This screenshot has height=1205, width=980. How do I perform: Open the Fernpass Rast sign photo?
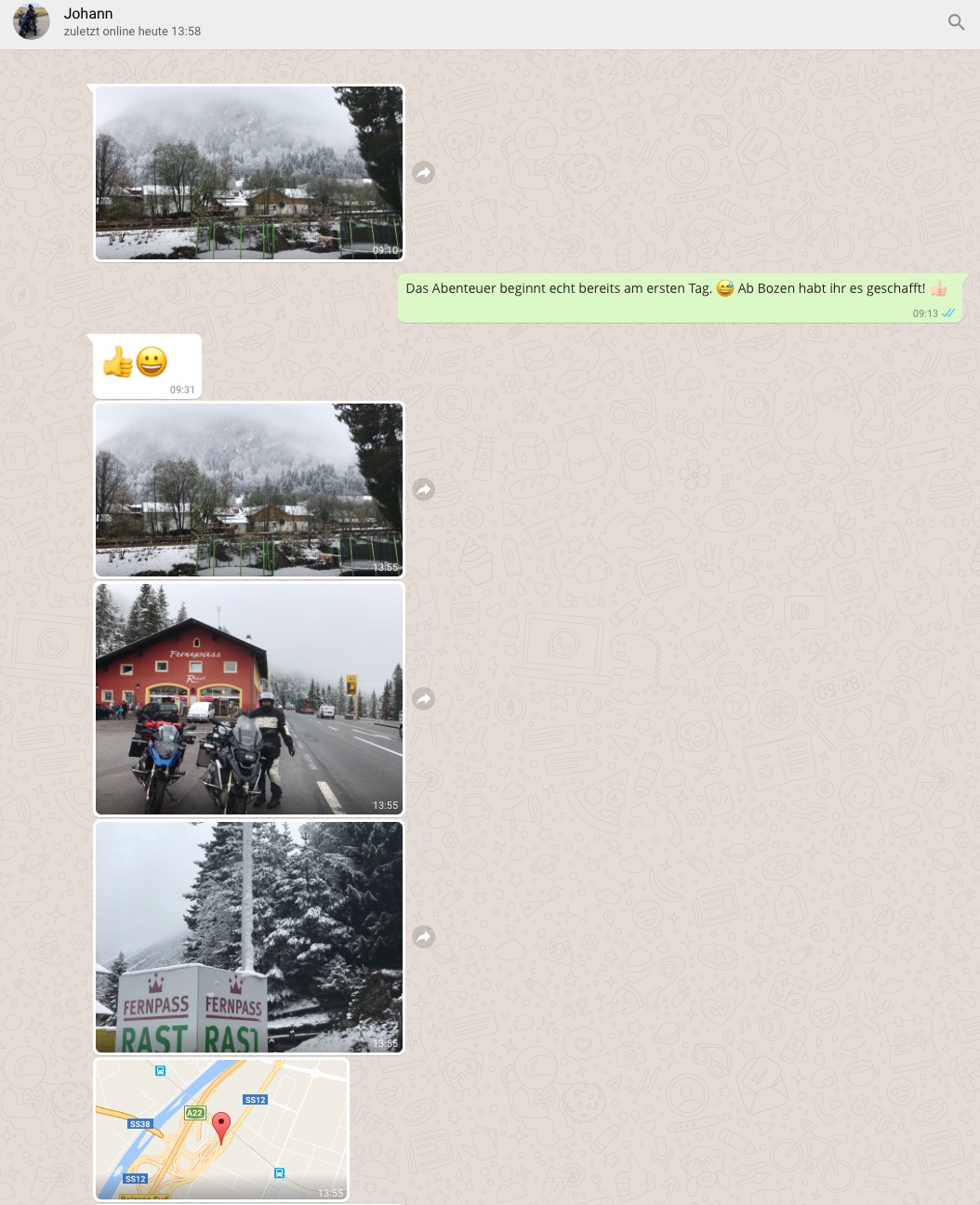click(249, 937)
